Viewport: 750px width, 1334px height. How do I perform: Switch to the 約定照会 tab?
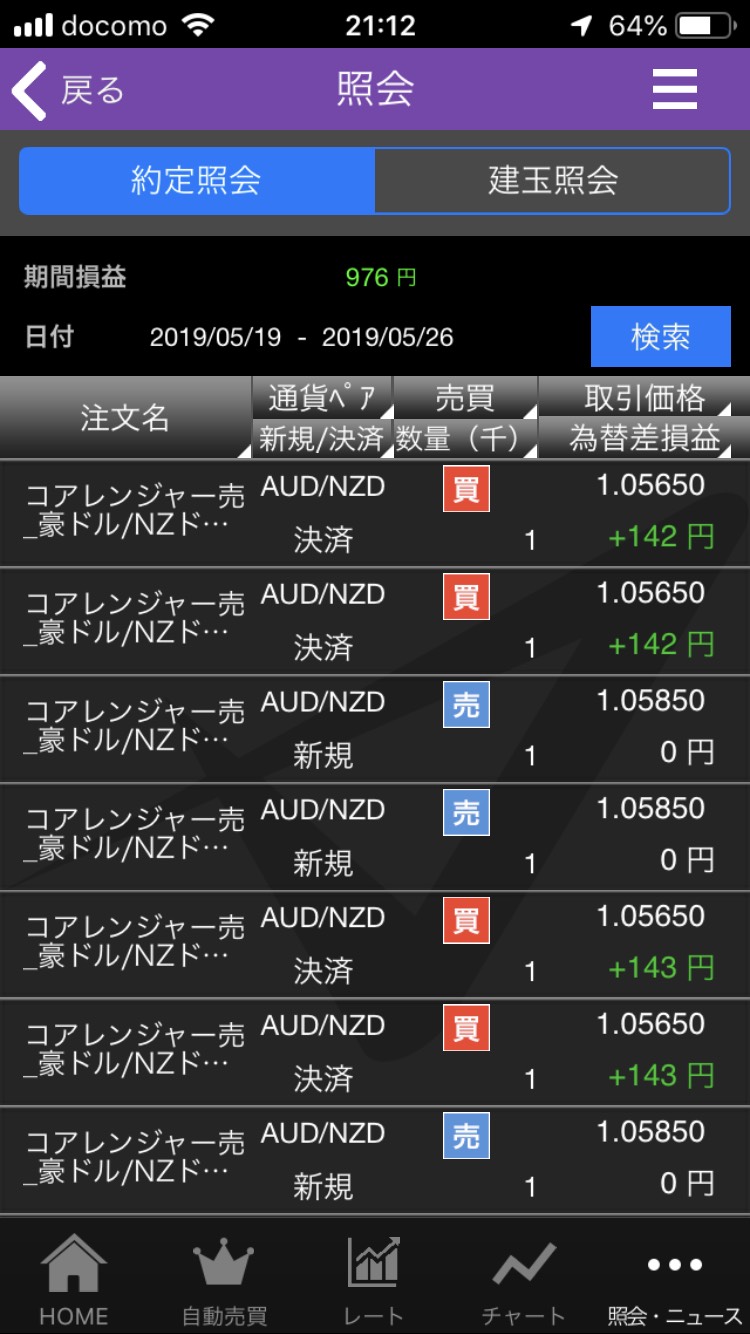pyautogui.click(x=197, y=181)
